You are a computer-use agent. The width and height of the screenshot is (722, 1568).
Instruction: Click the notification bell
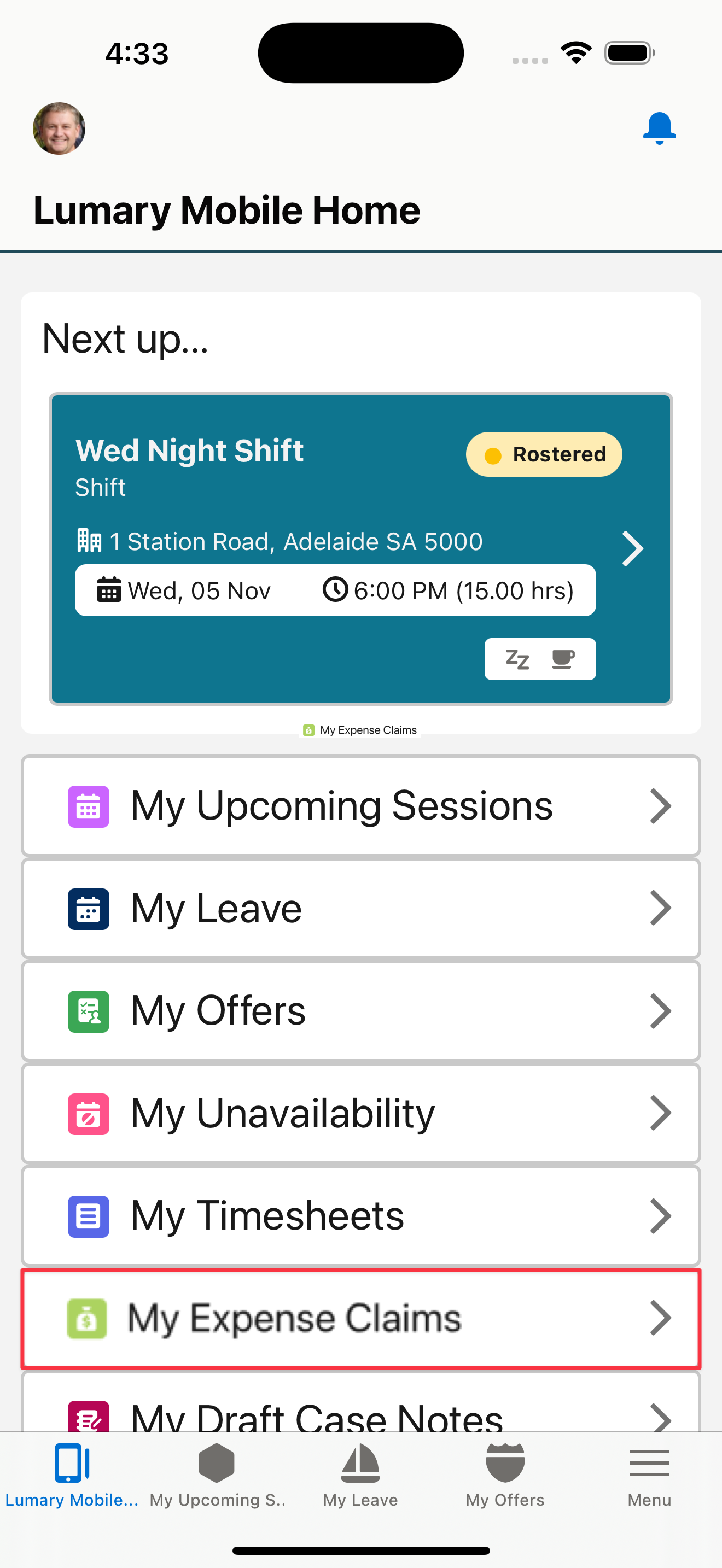click(x=659, y=128)
